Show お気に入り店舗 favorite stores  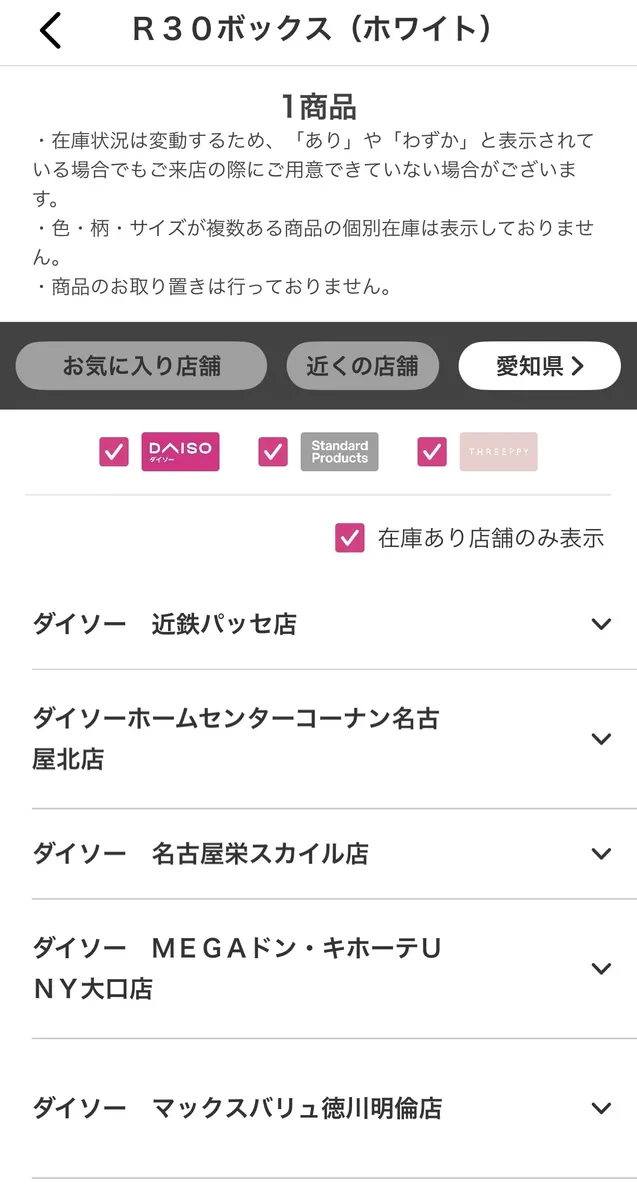point(141,366)
